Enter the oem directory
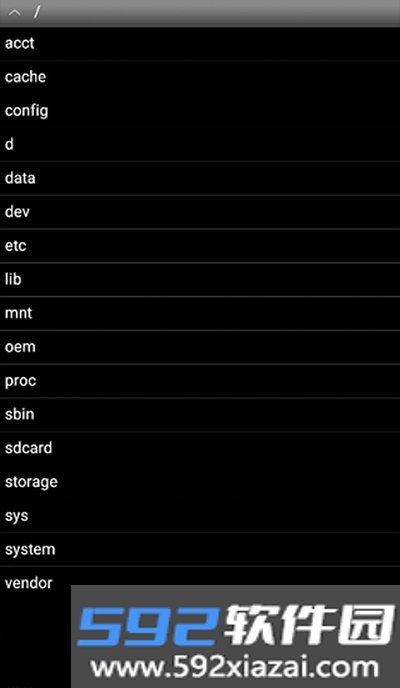The image size is (400, 688). click(200, 347)
